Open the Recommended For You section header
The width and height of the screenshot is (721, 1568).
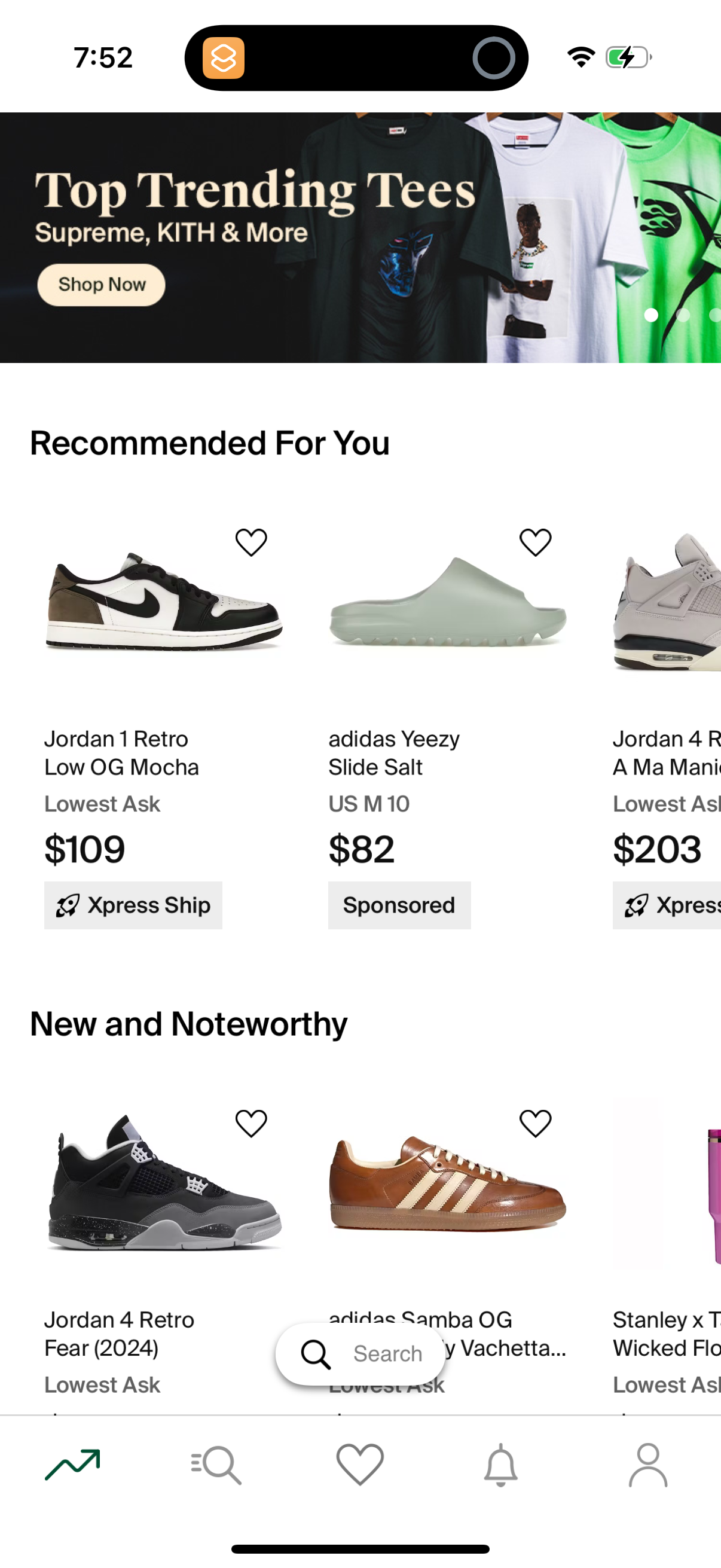(209, 443)
